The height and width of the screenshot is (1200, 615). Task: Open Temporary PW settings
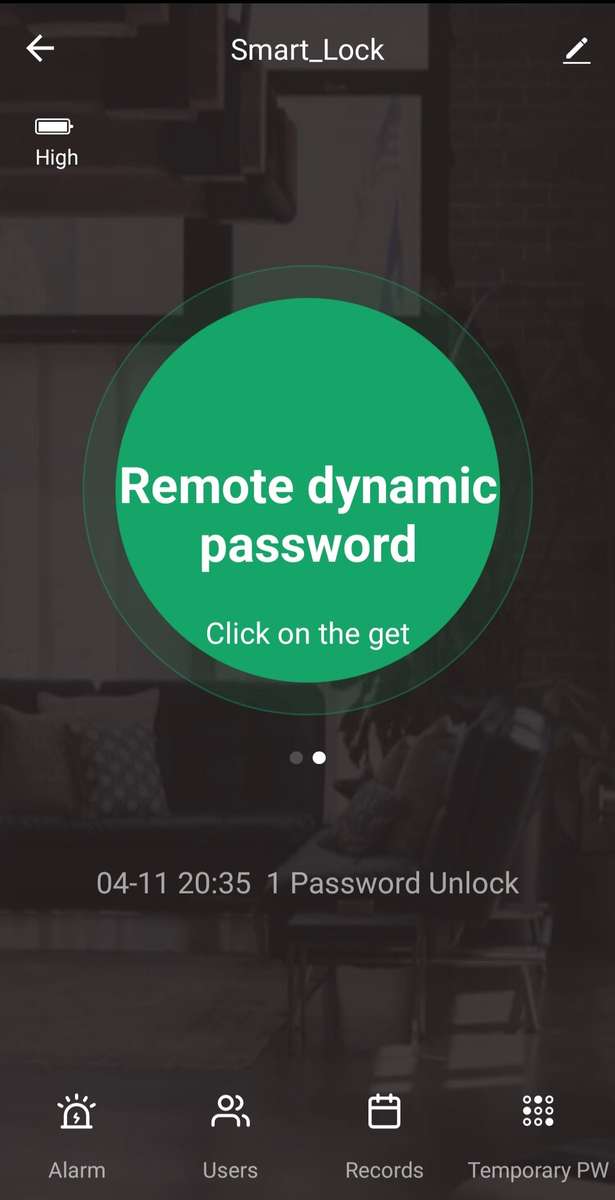coord(538,1135)
